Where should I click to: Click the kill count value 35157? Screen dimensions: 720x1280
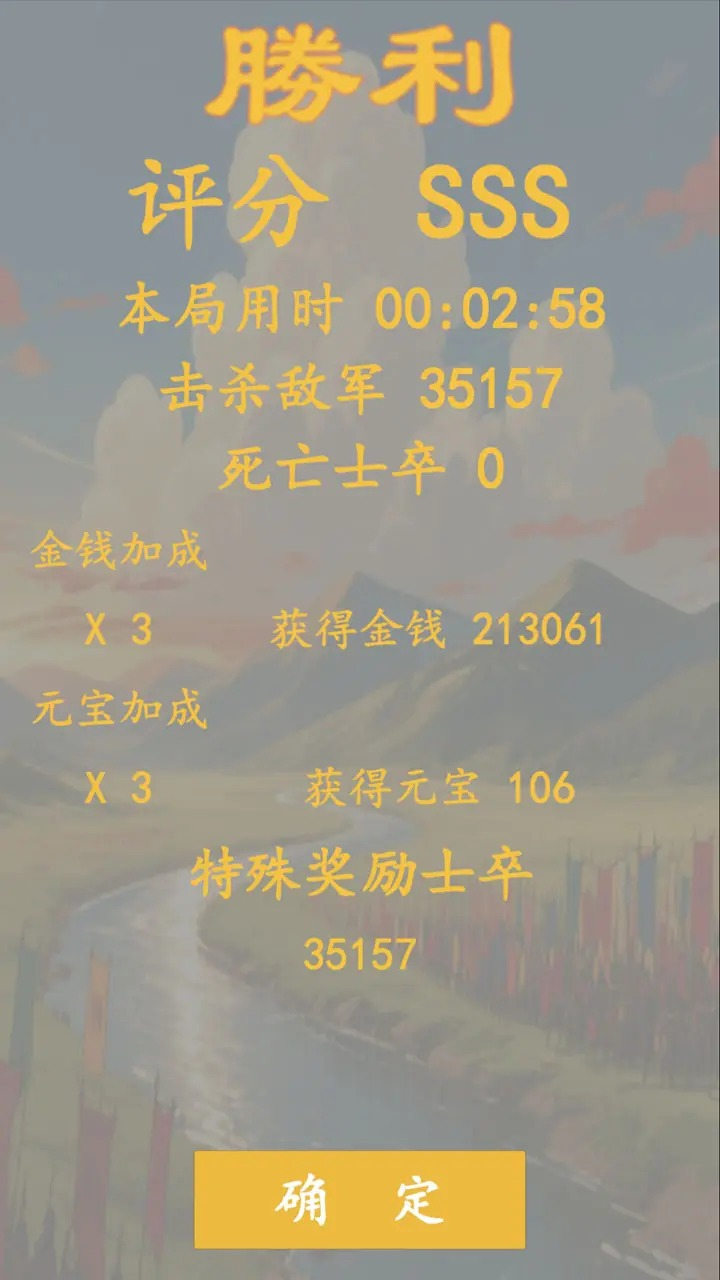490,388
